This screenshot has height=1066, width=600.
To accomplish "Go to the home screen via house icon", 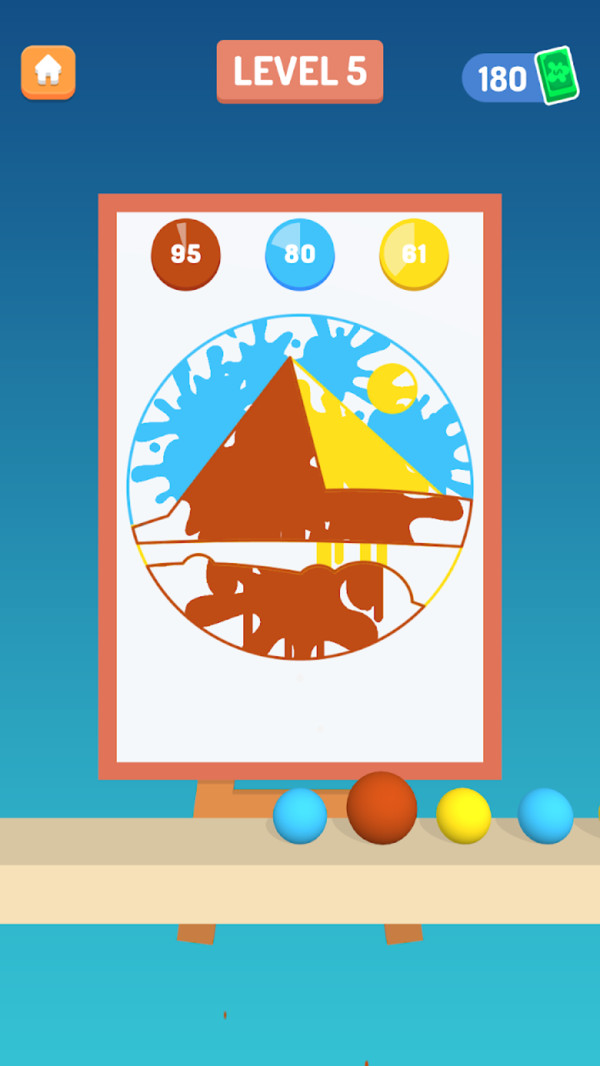I will [x=48, y=72].
